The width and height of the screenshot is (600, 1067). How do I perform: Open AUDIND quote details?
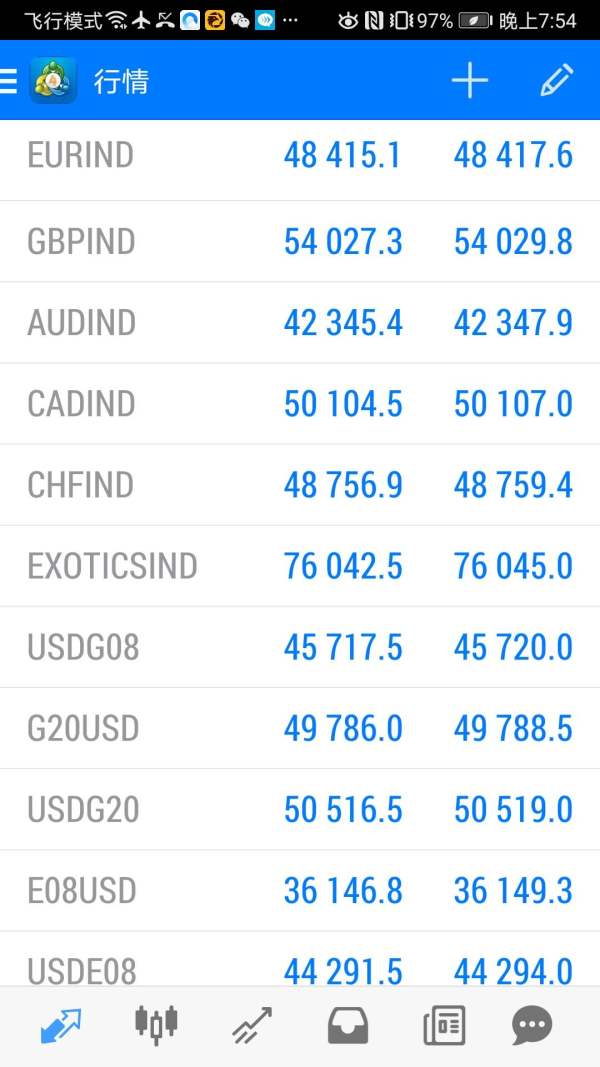pos(81,323)
